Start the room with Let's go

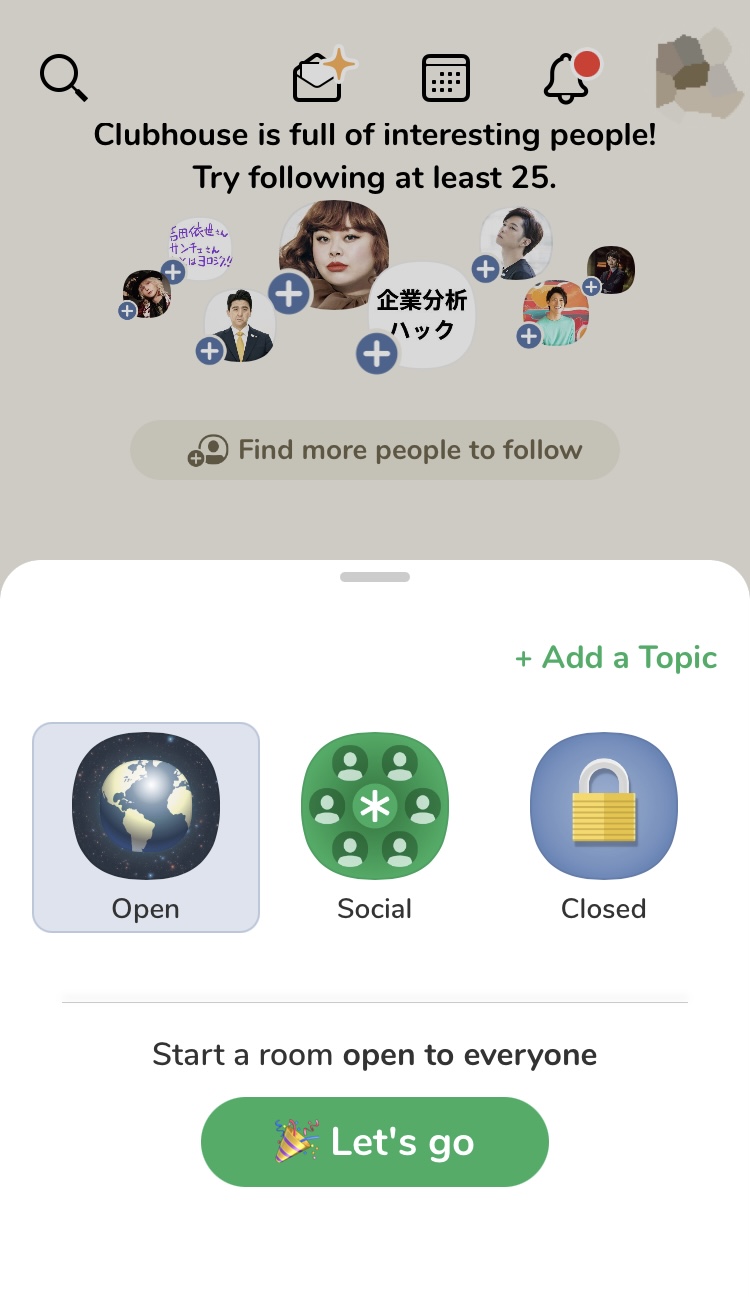[375, 1142]
